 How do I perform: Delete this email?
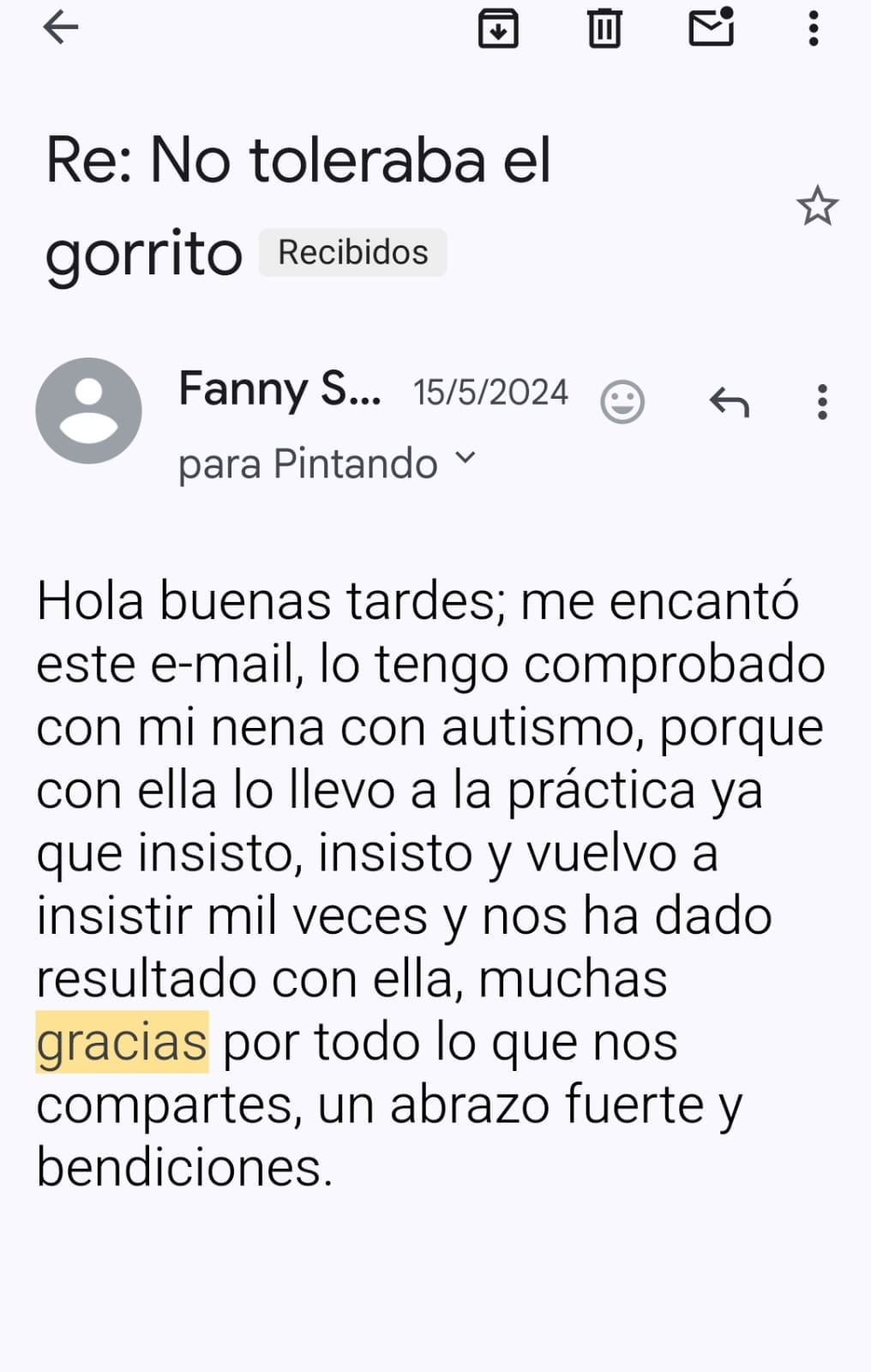point(604,28)
